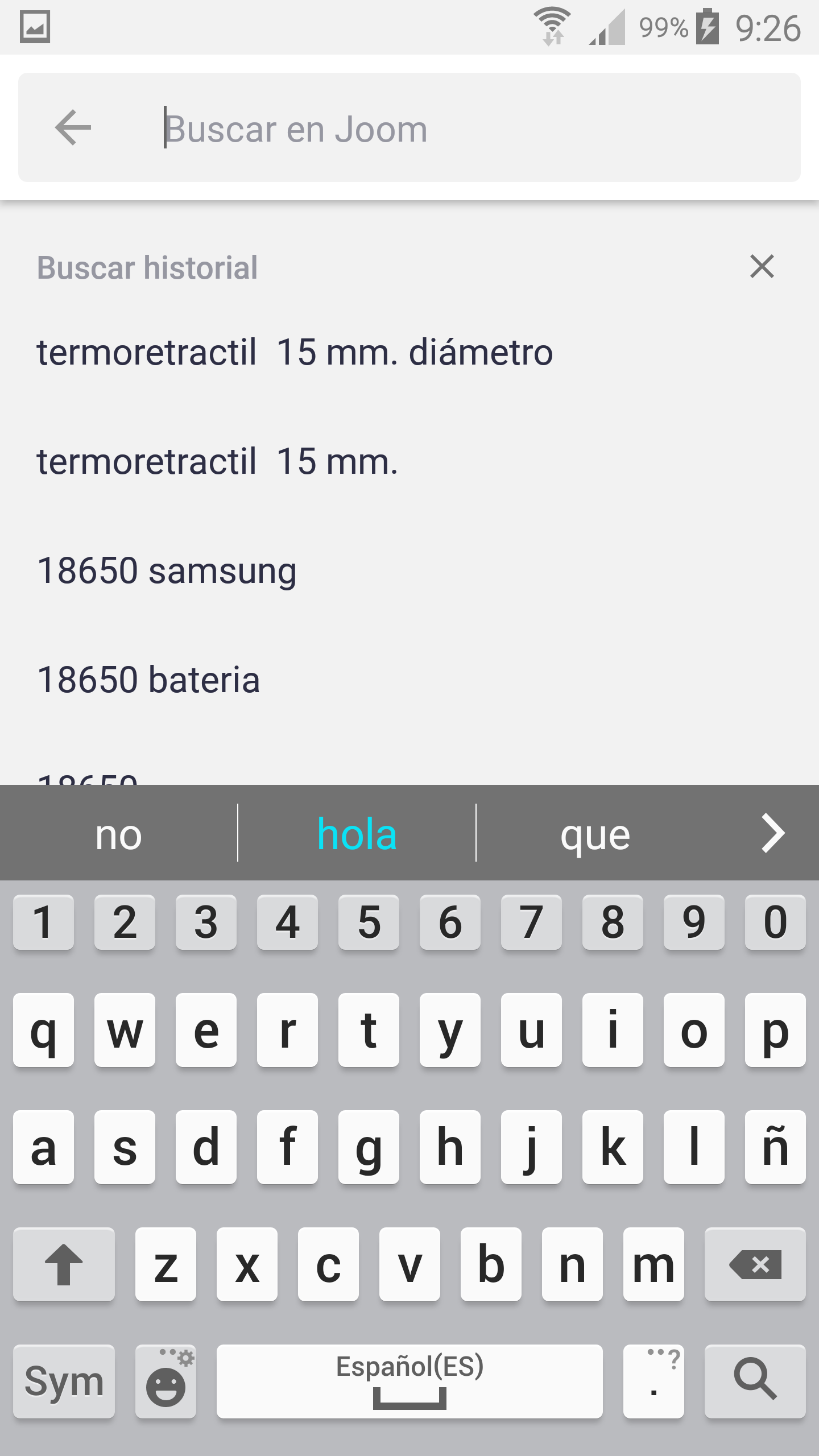The width and height of the screenshot is (819, 1456).
Task: Hit the backspace key
Action: point(755,1264)
